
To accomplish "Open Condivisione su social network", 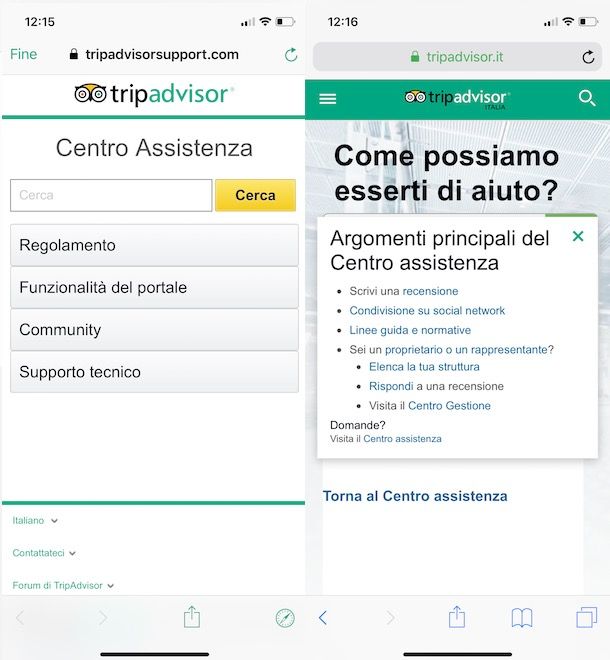I will coord(427,310).
